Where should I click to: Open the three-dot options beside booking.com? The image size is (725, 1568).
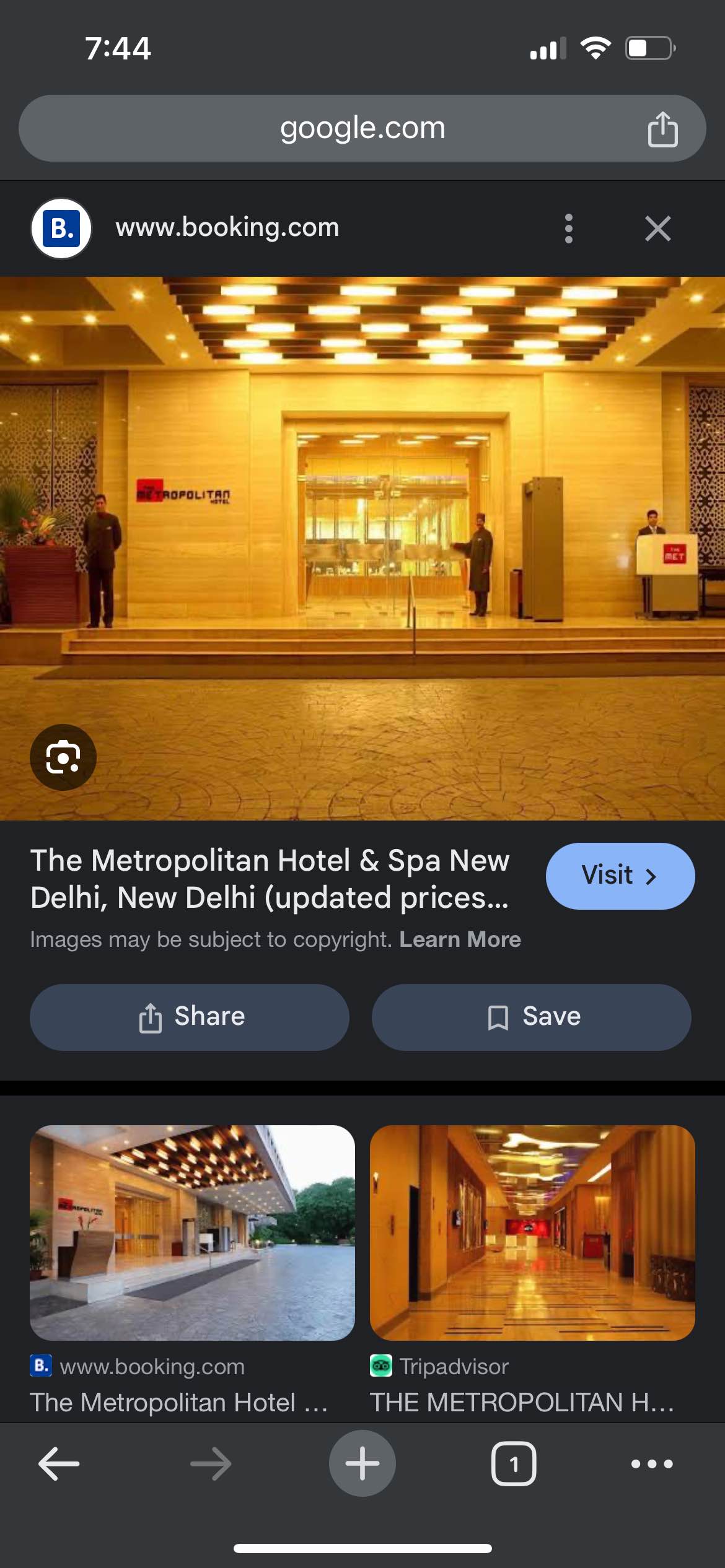click(568, 229)
